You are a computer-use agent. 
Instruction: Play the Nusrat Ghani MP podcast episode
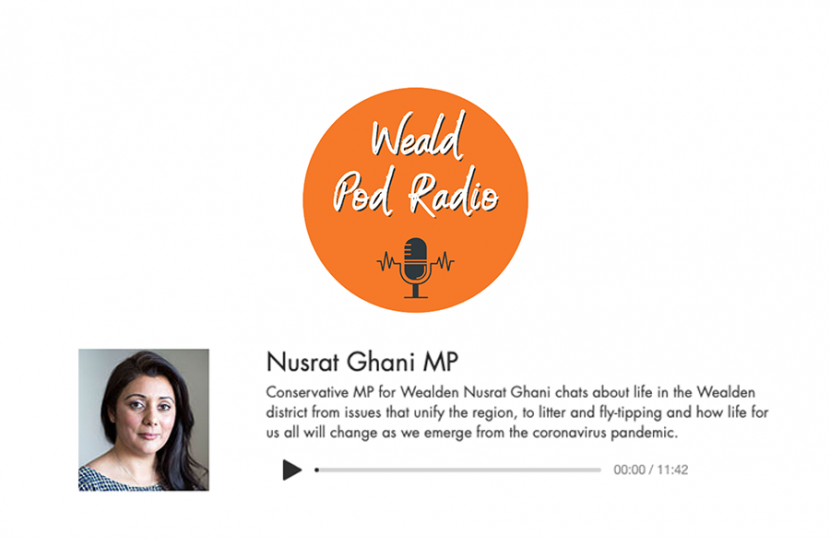(291, 470)
